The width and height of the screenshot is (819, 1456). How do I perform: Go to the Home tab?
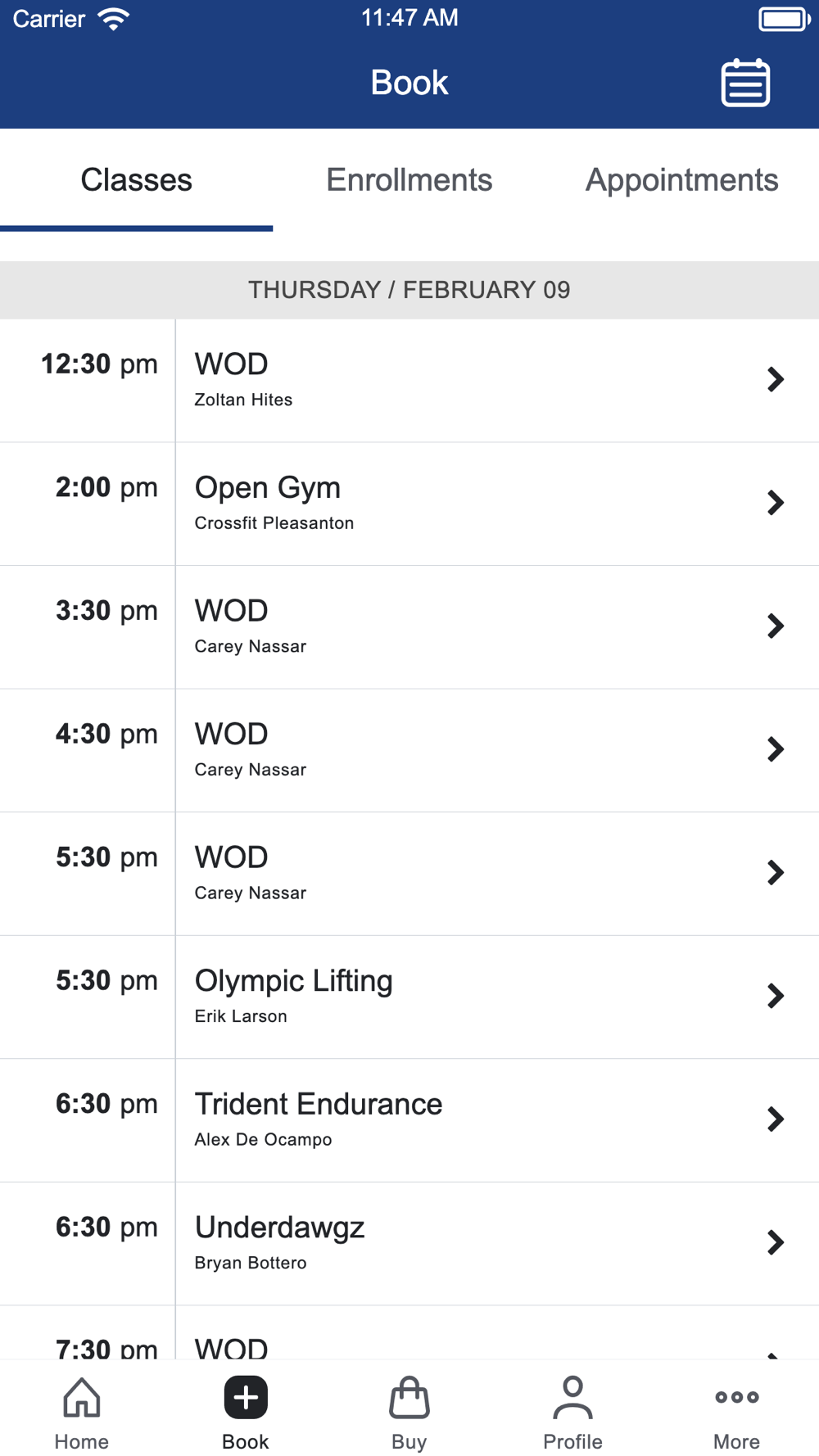82,1413
